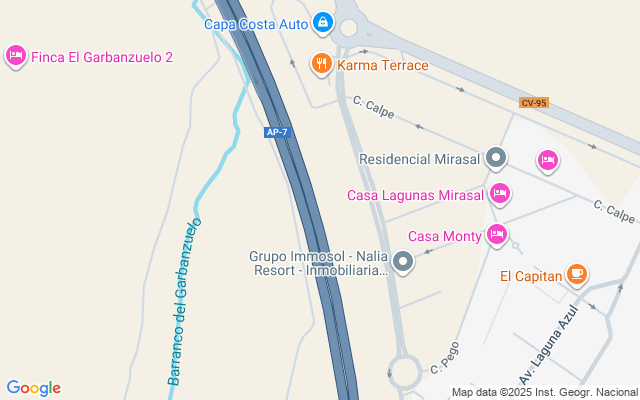Open the Finca El Garbanzuelo 2 lodging pin

(x=15, y=55)
